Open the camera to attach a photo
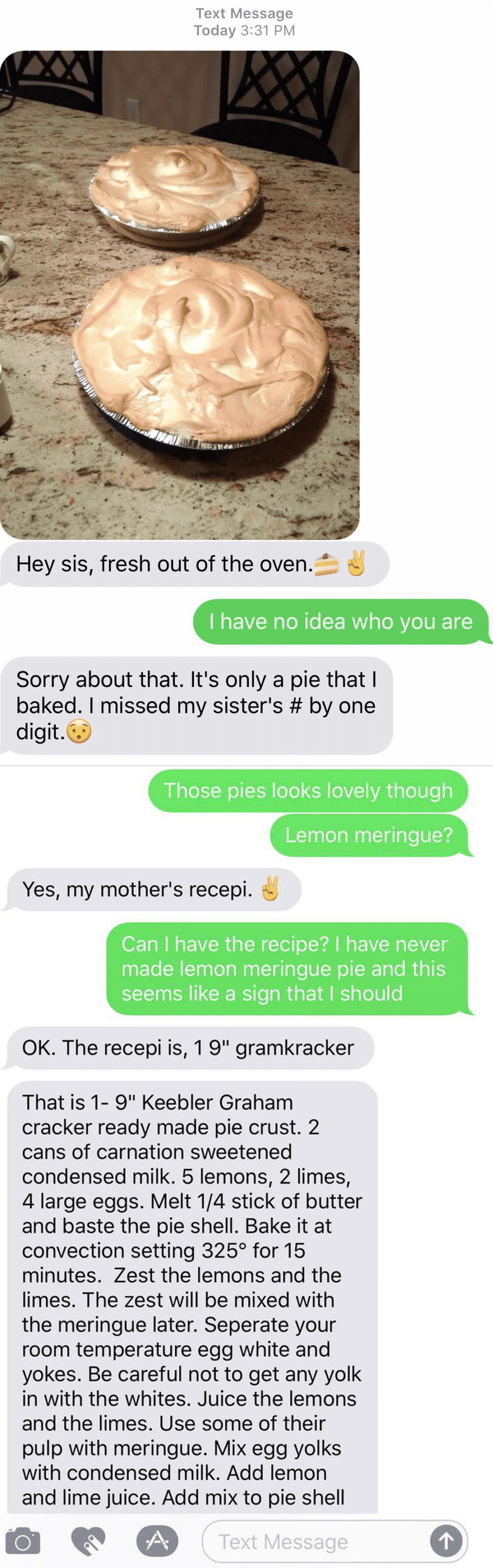Screen dimensions: 493x1568 coord(23,1541)
